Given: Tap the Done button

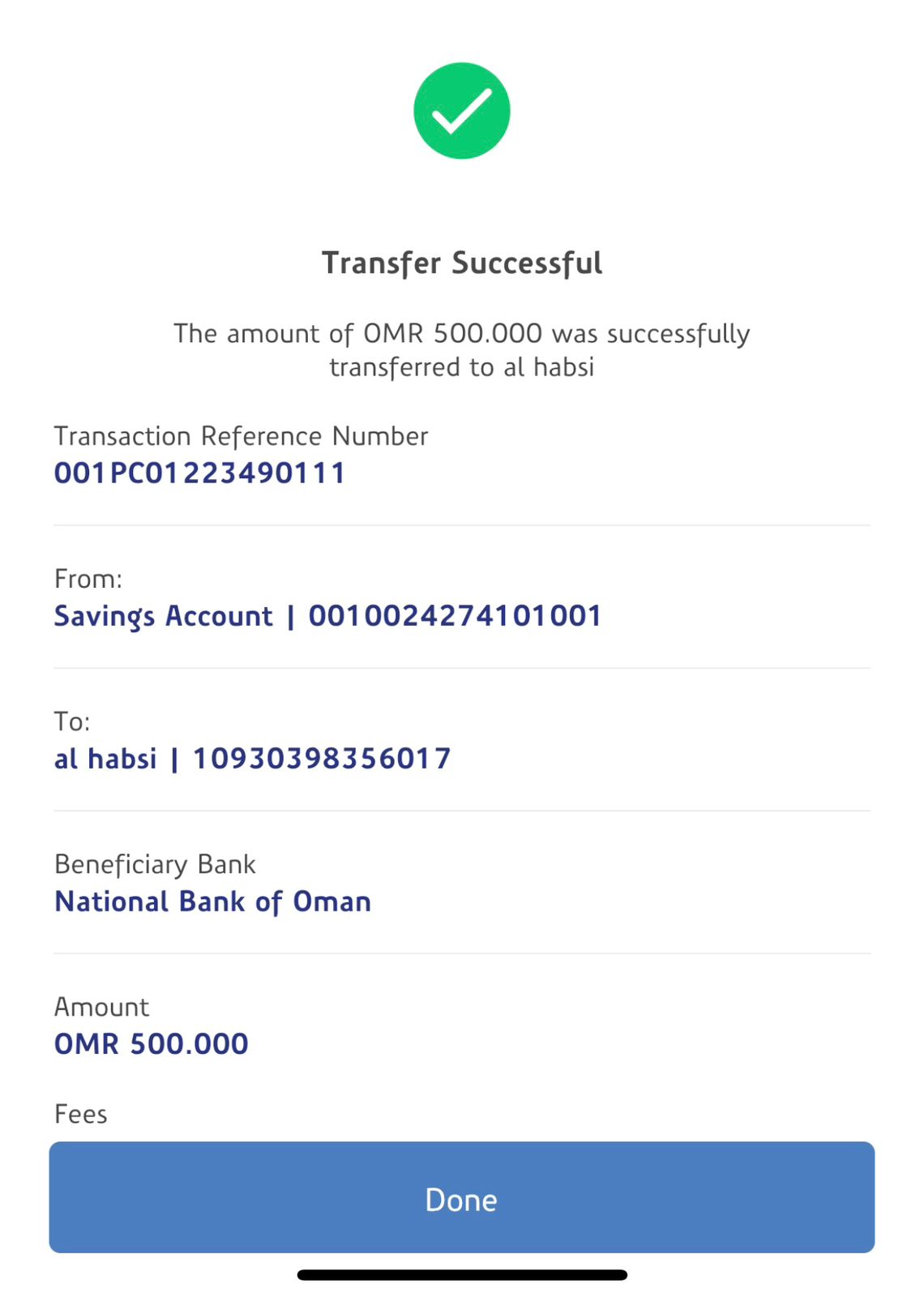Looking at the screenshot, I should 461,1197.
